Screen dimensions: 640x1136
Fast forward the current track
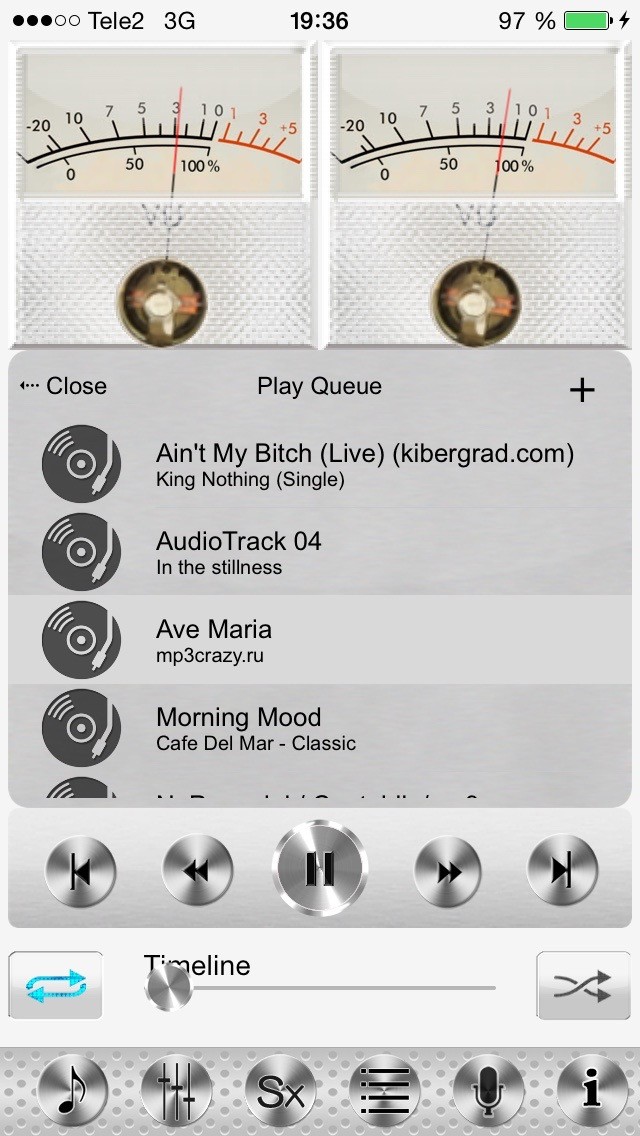click(448, 871)
